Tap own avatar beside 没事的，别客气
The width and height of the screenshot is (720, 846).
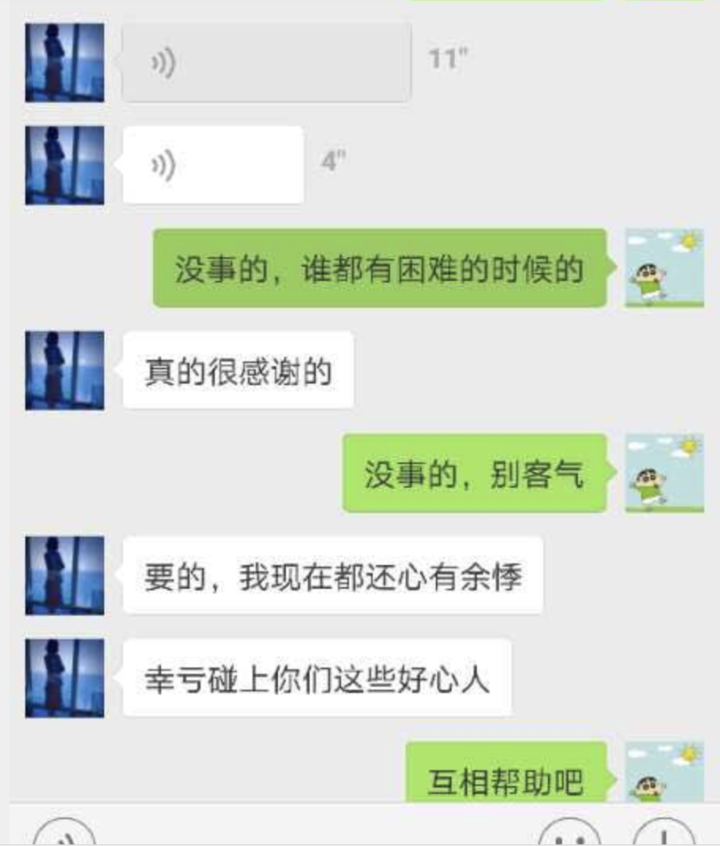point(664,473)
